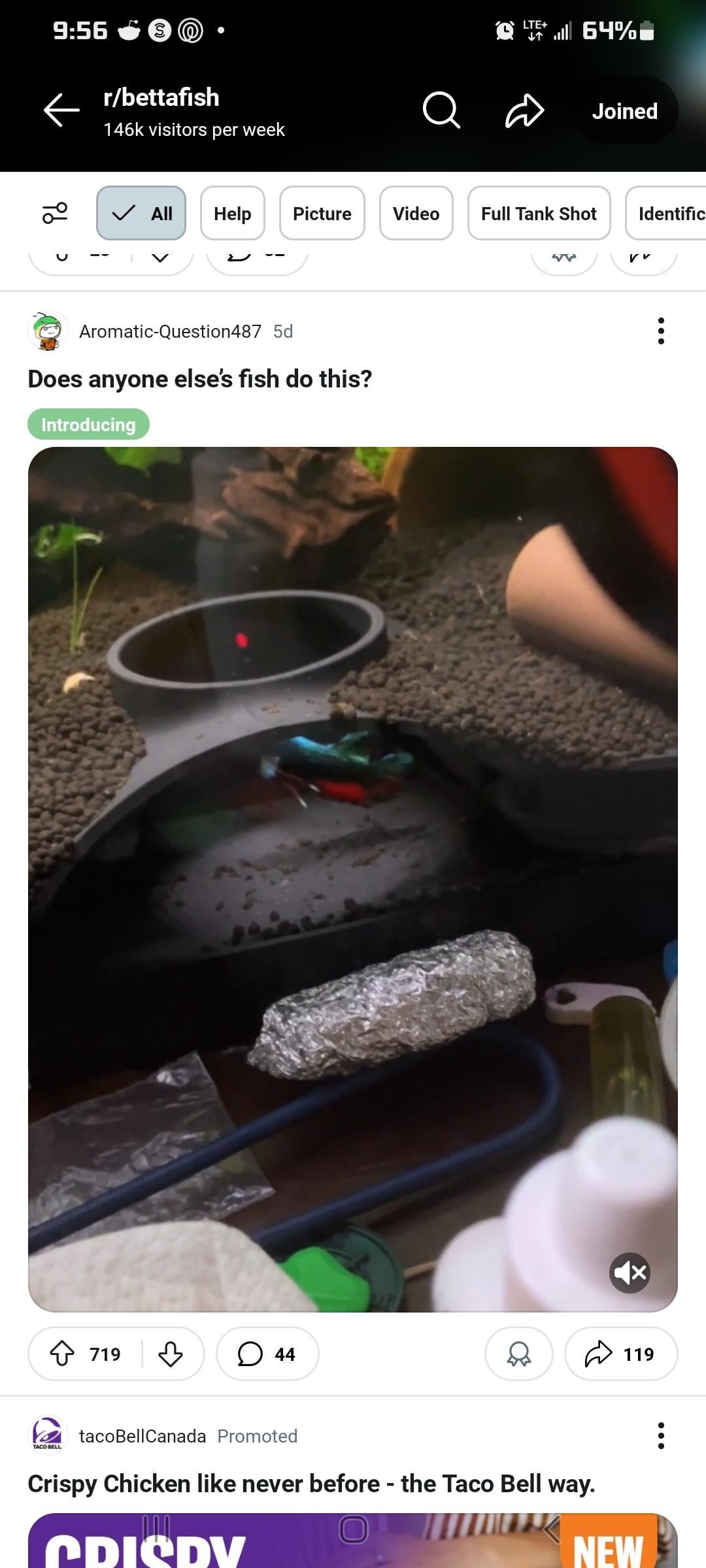Image resolution: width=706 pixels, height=1568 pixels.
Task: Give an award to the post
Action: point(518,1354)
